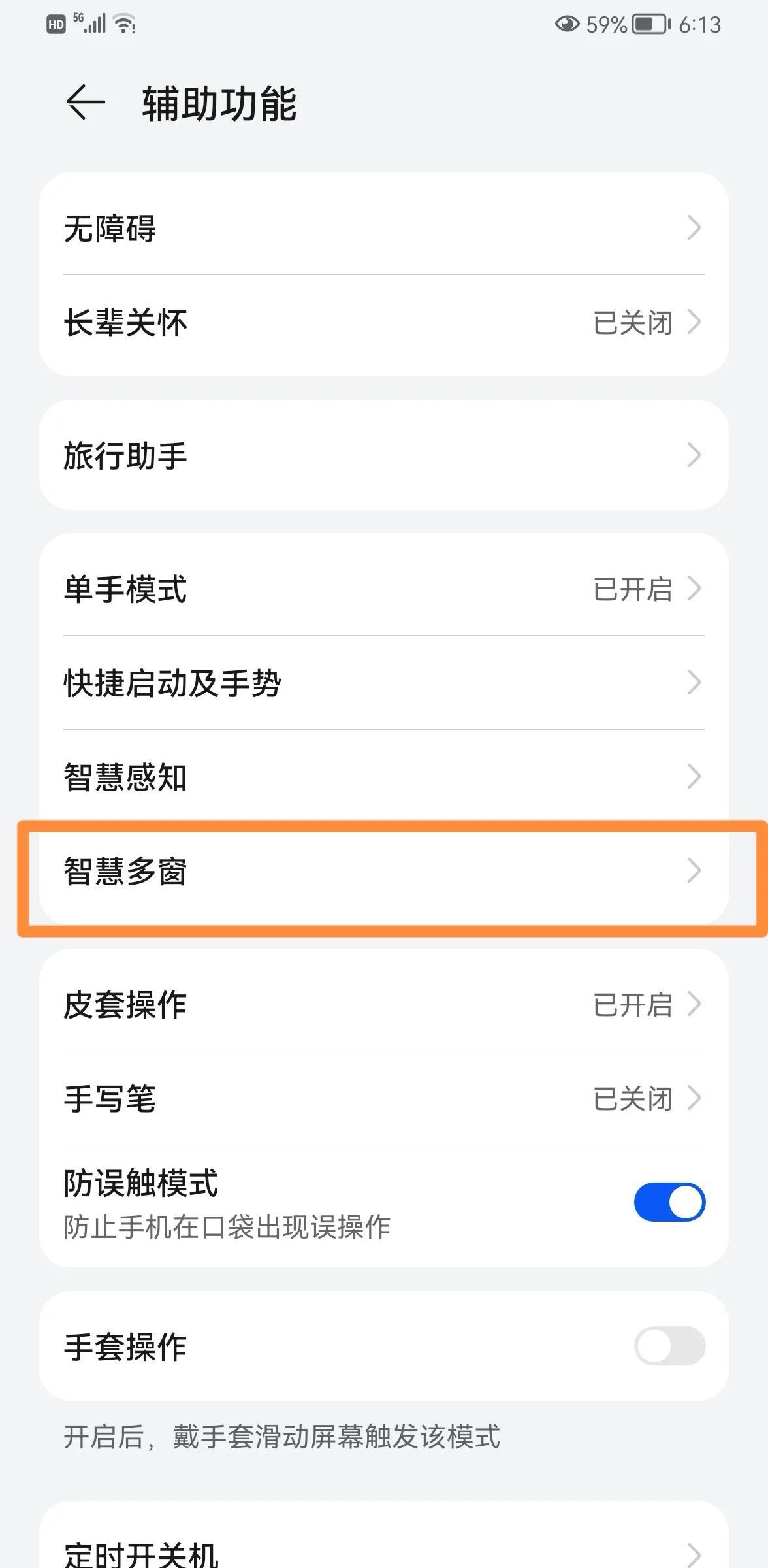The height and width of the screenshot is (1568, 768).
Task: Open 旅行助手
Action: (384, 455)
